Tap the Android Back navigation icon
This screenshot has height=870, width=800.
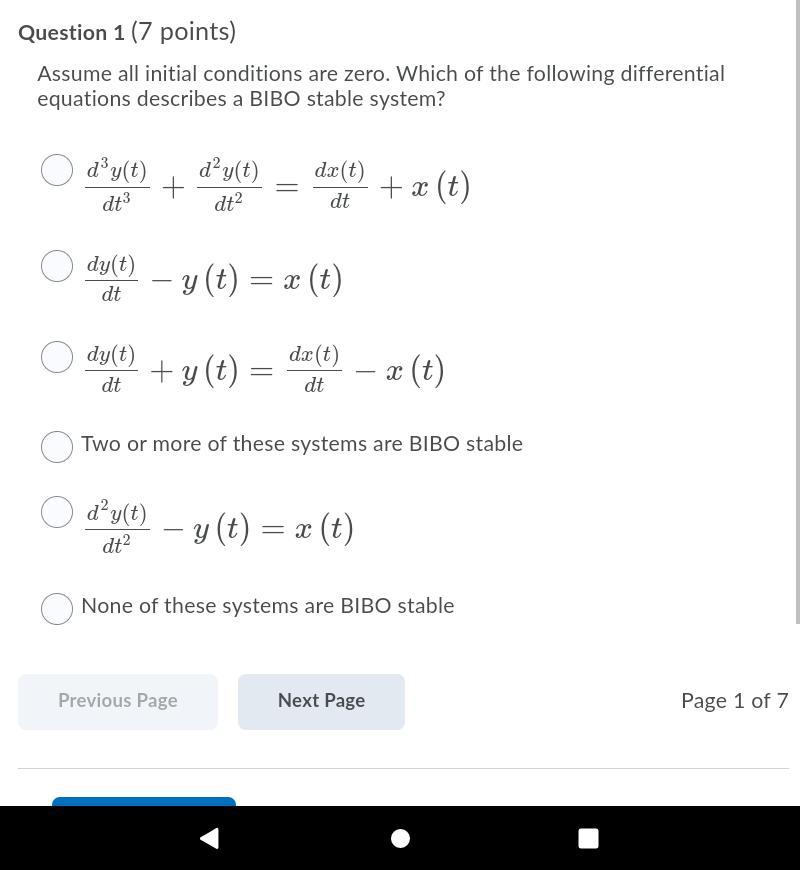[209, 838]
